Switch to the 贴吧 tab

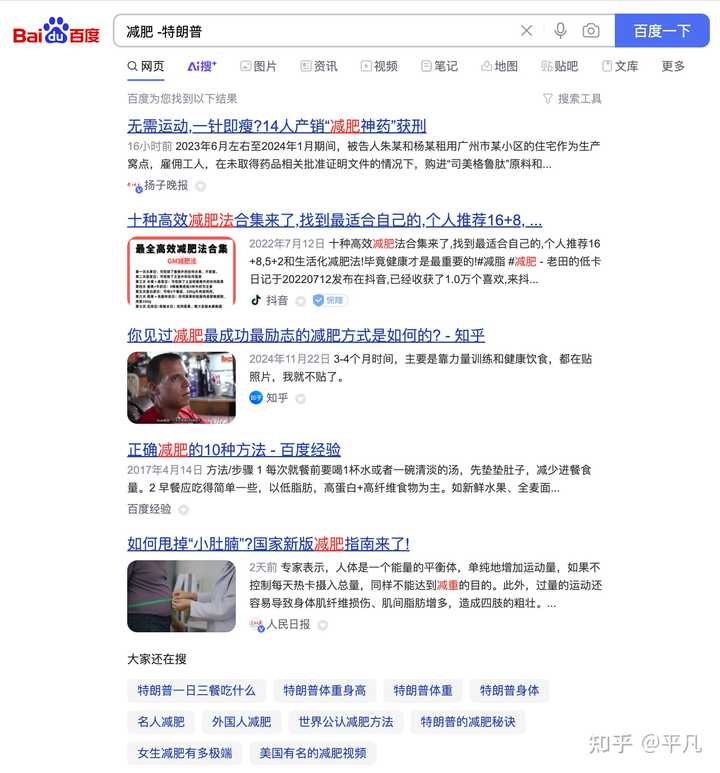(x=559, y=66)
